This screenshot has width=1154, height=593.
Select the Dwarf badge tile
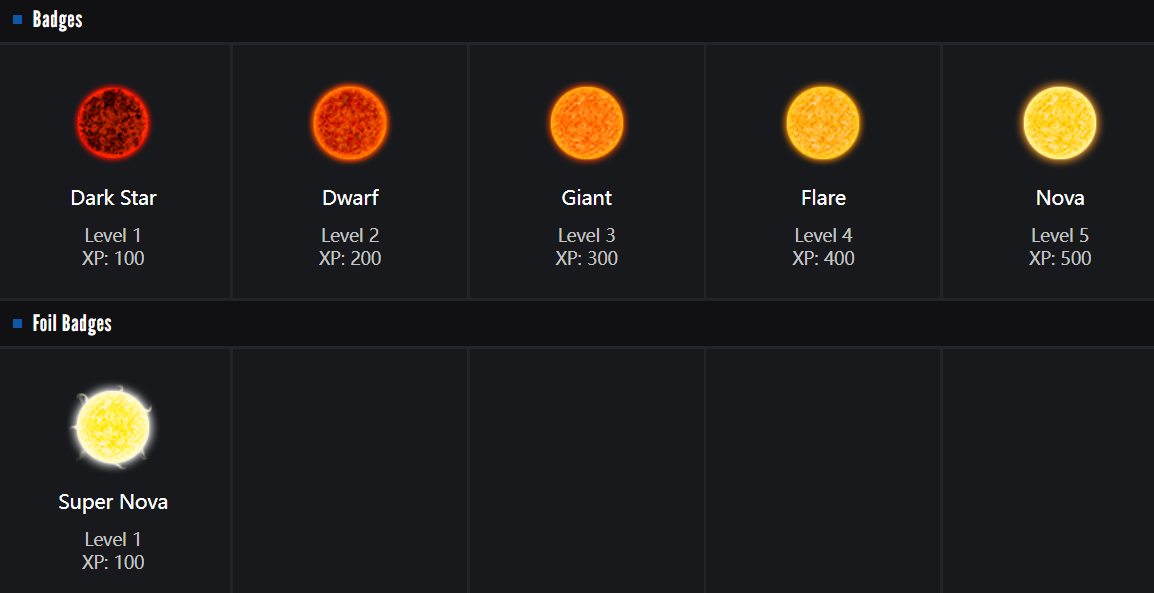click(350, 124)
